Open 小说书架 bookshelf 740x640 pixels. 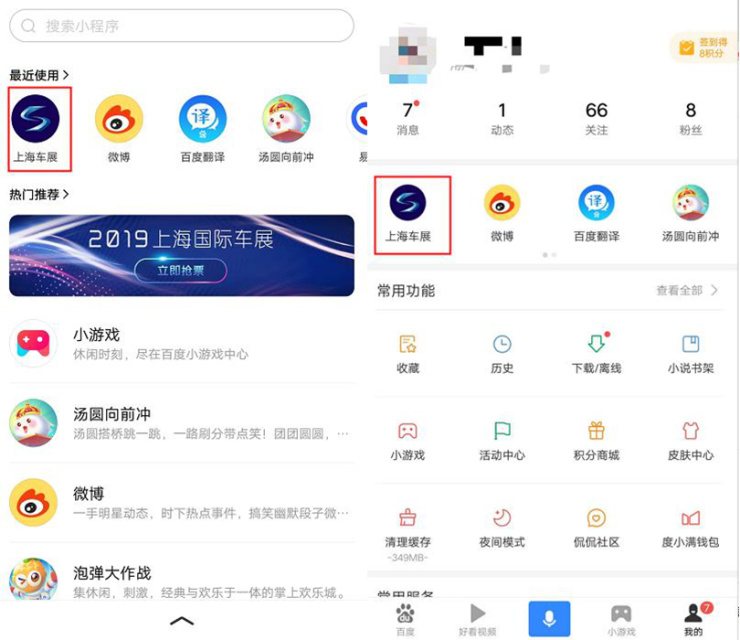point(690,354)
